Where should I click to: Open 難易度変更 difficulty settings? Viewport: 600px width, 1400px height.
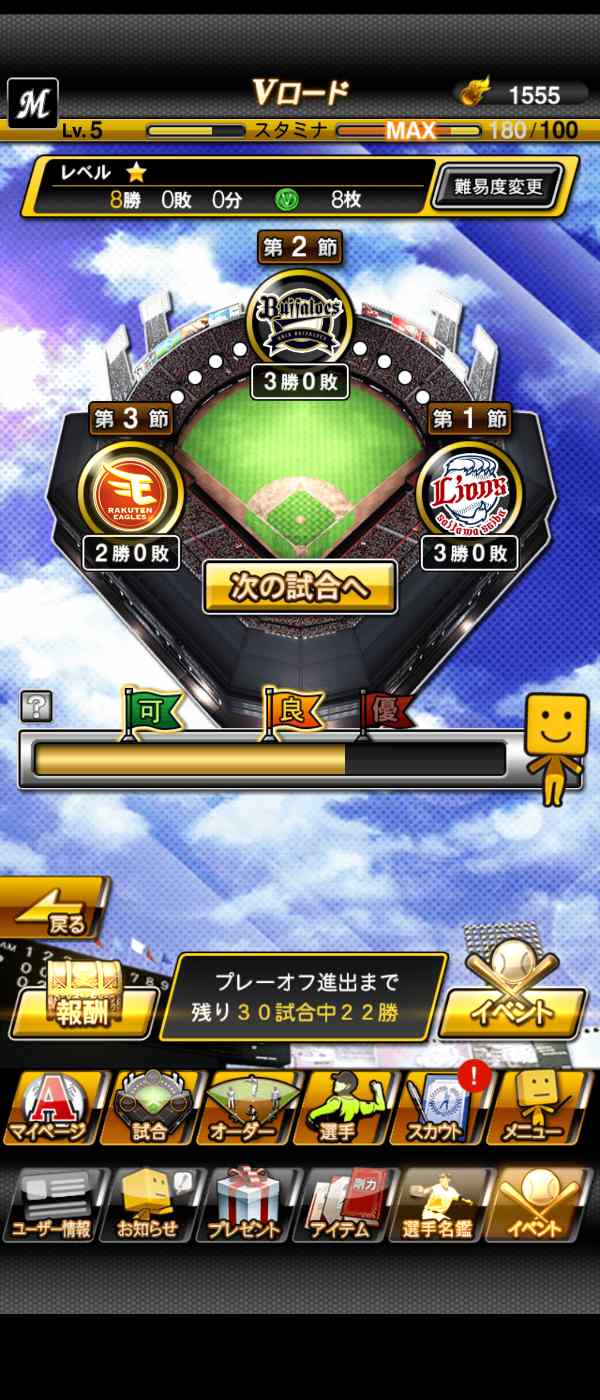(x=497, y=186)
